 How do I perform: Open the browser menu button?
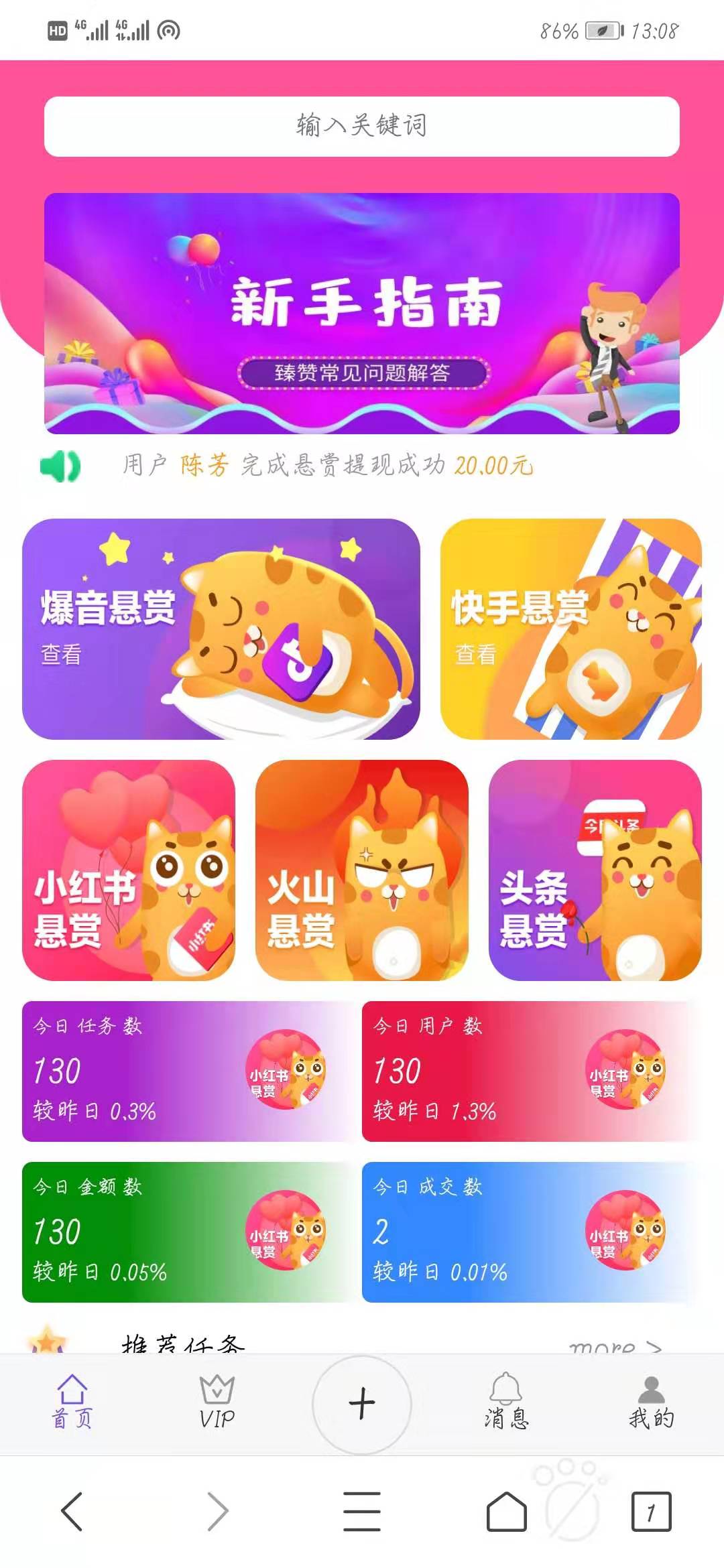pyautogui.click(x=362, y=1512)
